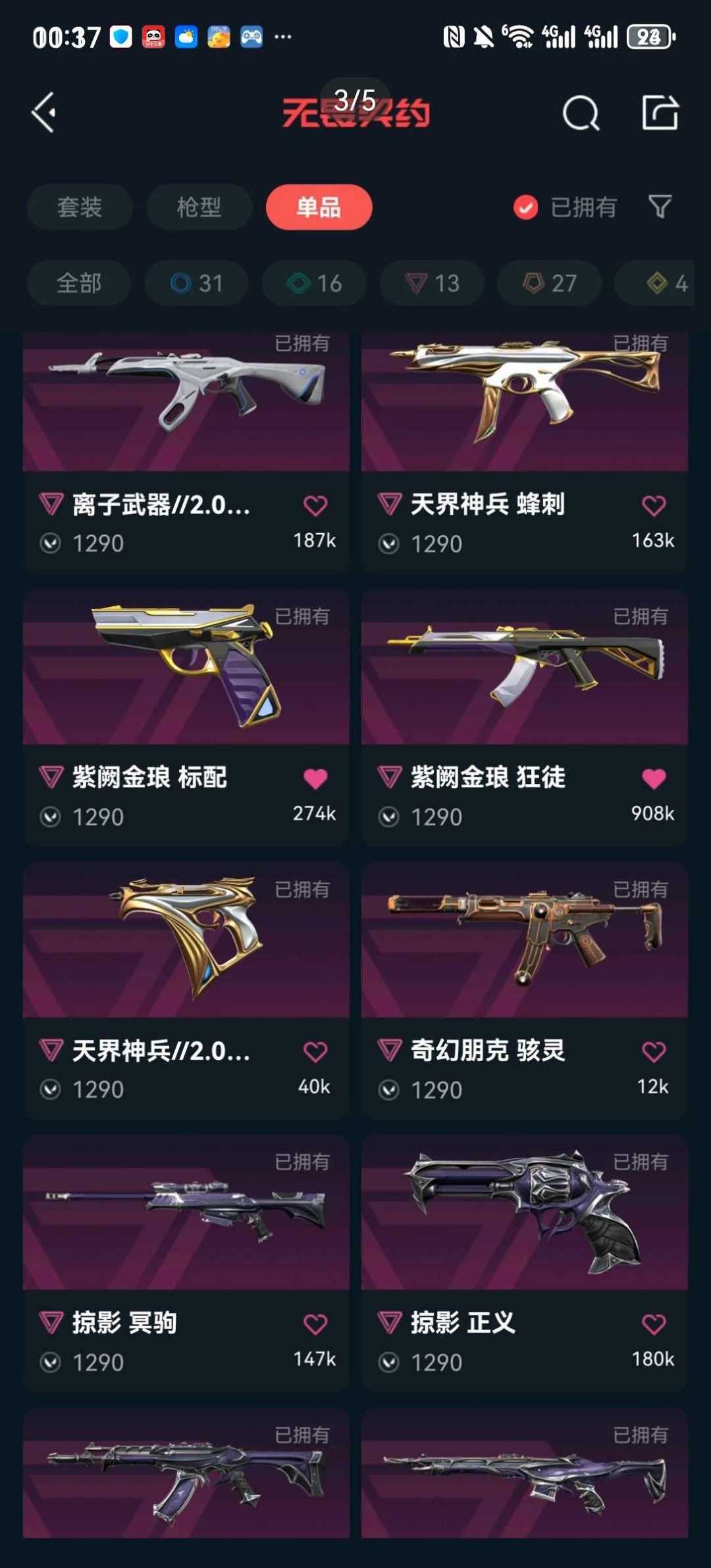Select the 全部 filter chip
The image size is (711, 1568).
tap(79, 283)
